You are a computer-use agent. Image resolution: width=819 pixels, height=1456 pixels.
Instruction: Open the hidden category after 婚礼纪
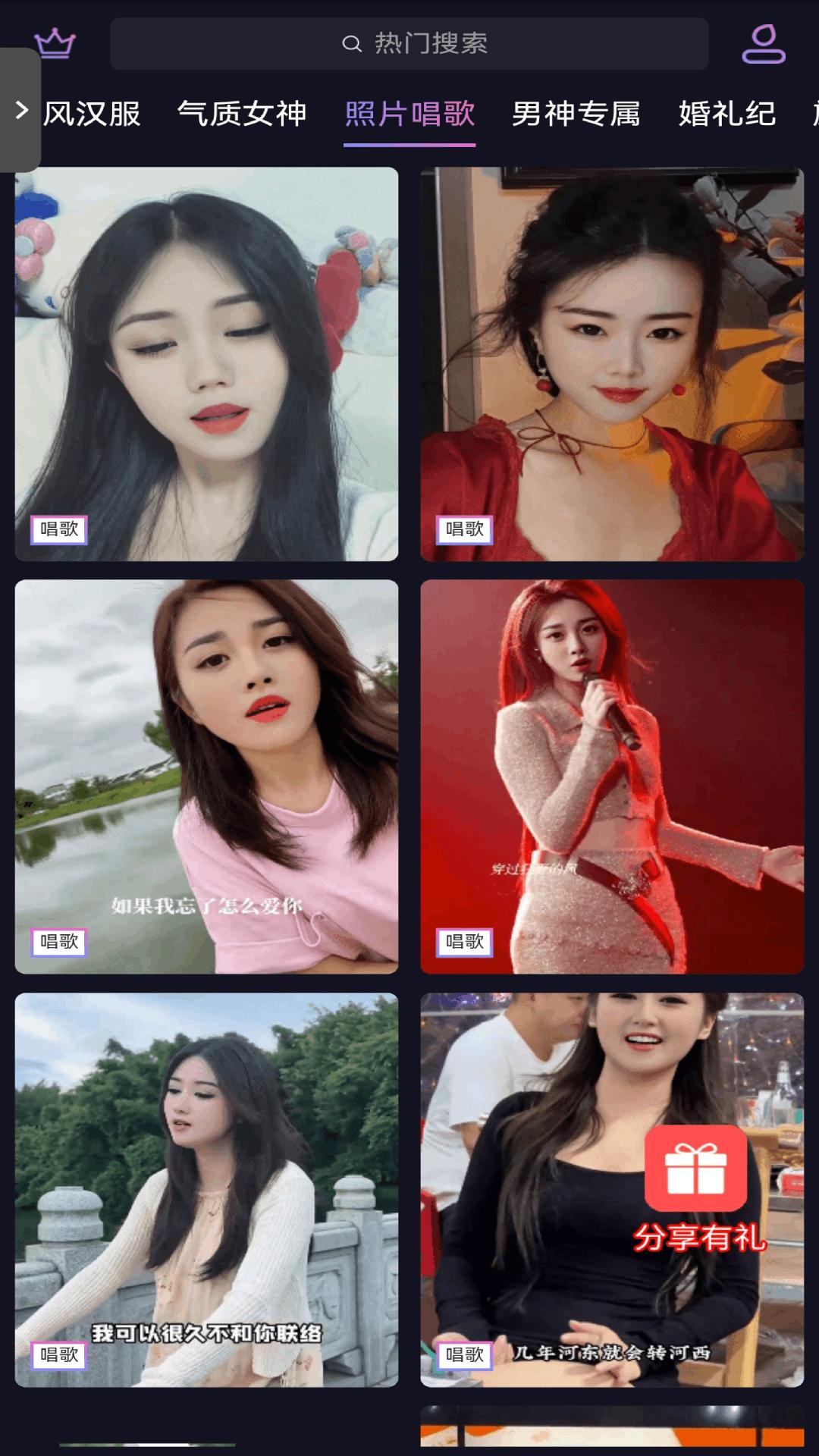pos(811,114)
